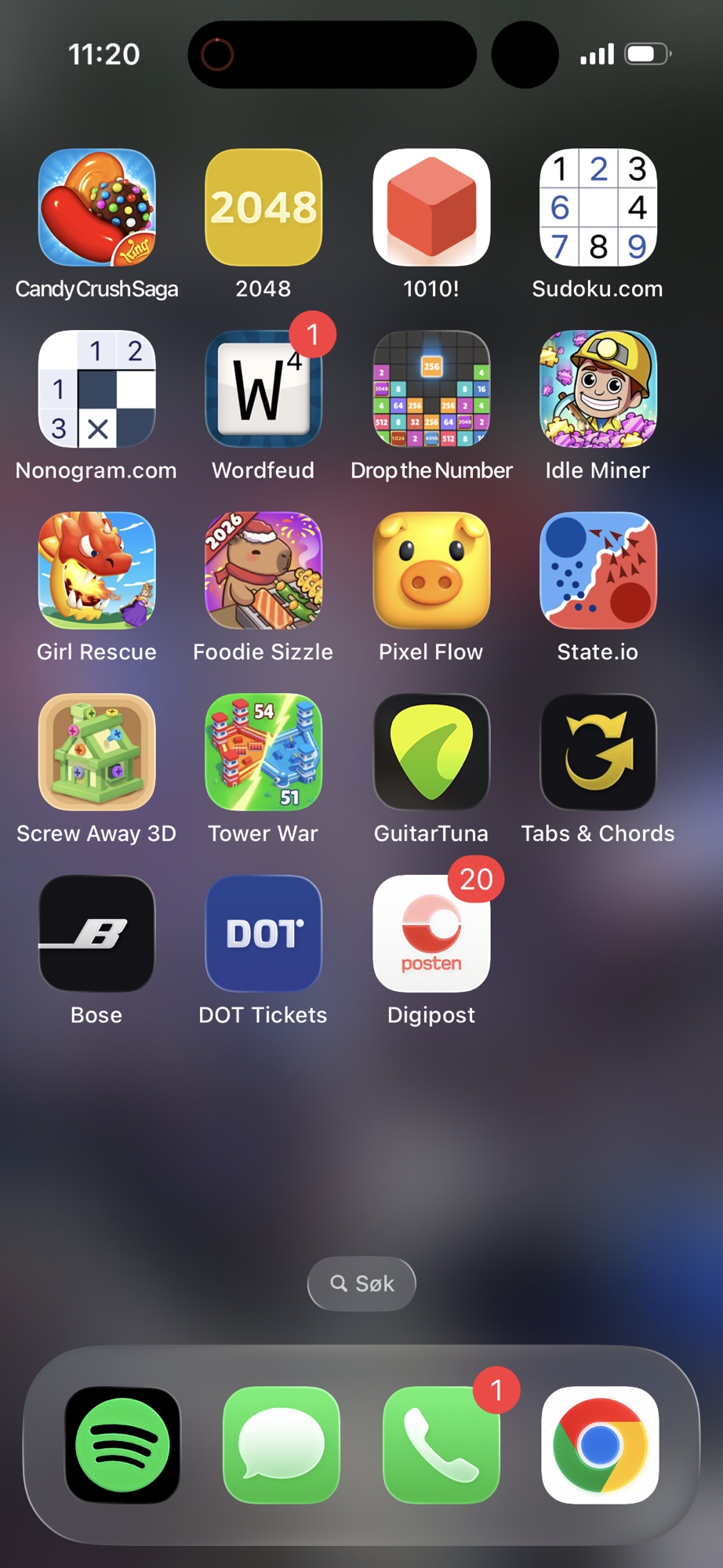Tap the Søk search pill
The height and width of the screenshot is (1568, 723).
(361, 1283)
